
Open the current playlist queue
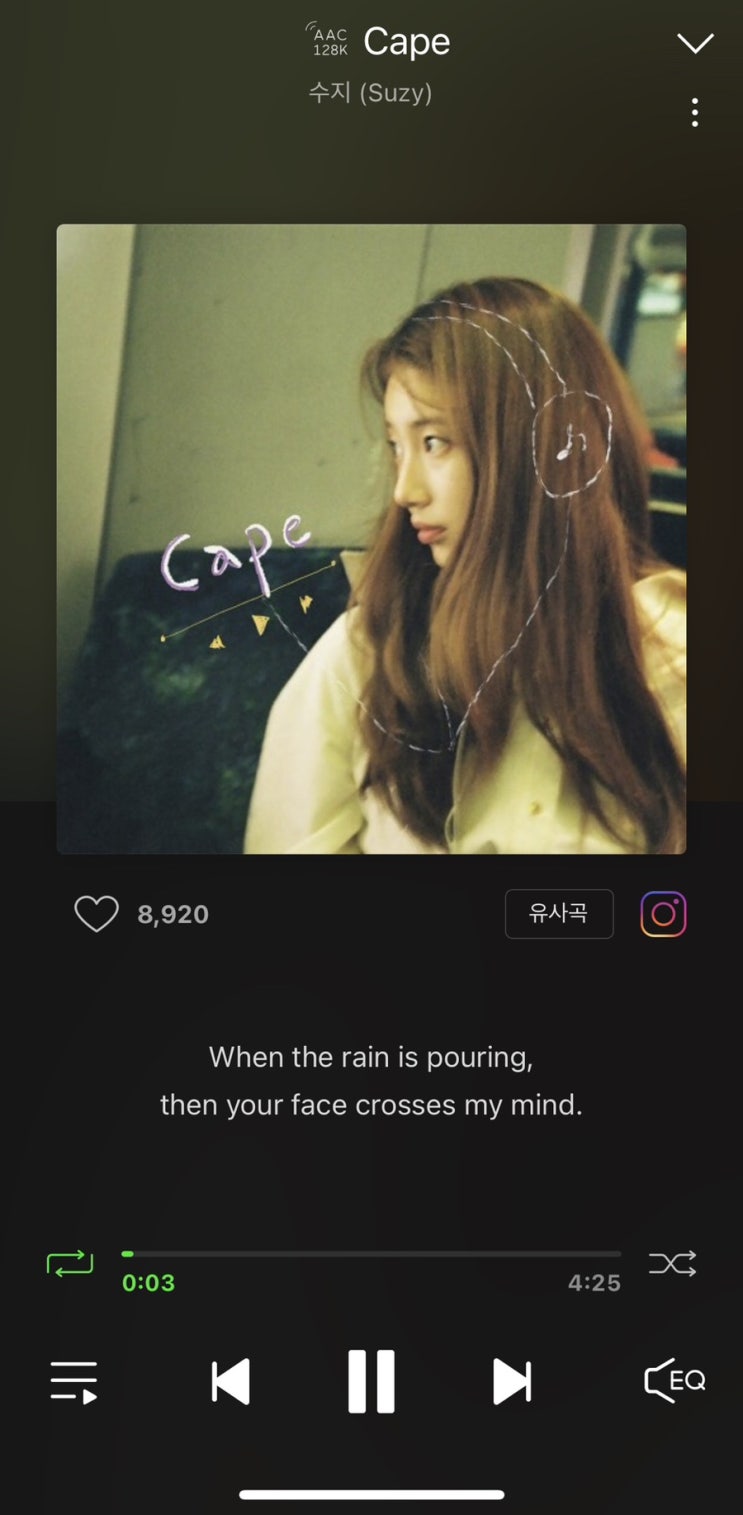point(74,1382)
